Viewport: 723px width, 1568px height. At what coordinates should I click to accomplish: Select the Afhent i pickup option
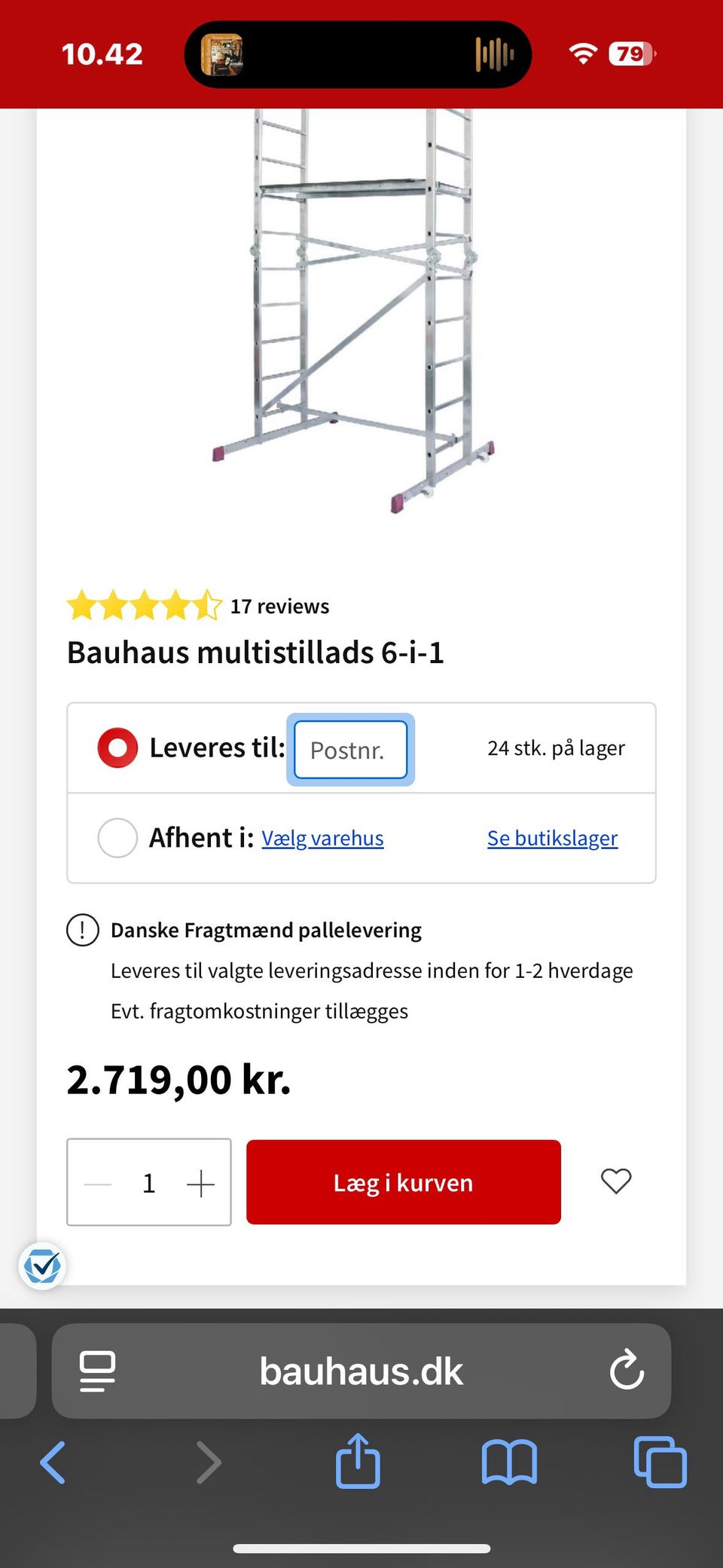[x=117, y=837]
